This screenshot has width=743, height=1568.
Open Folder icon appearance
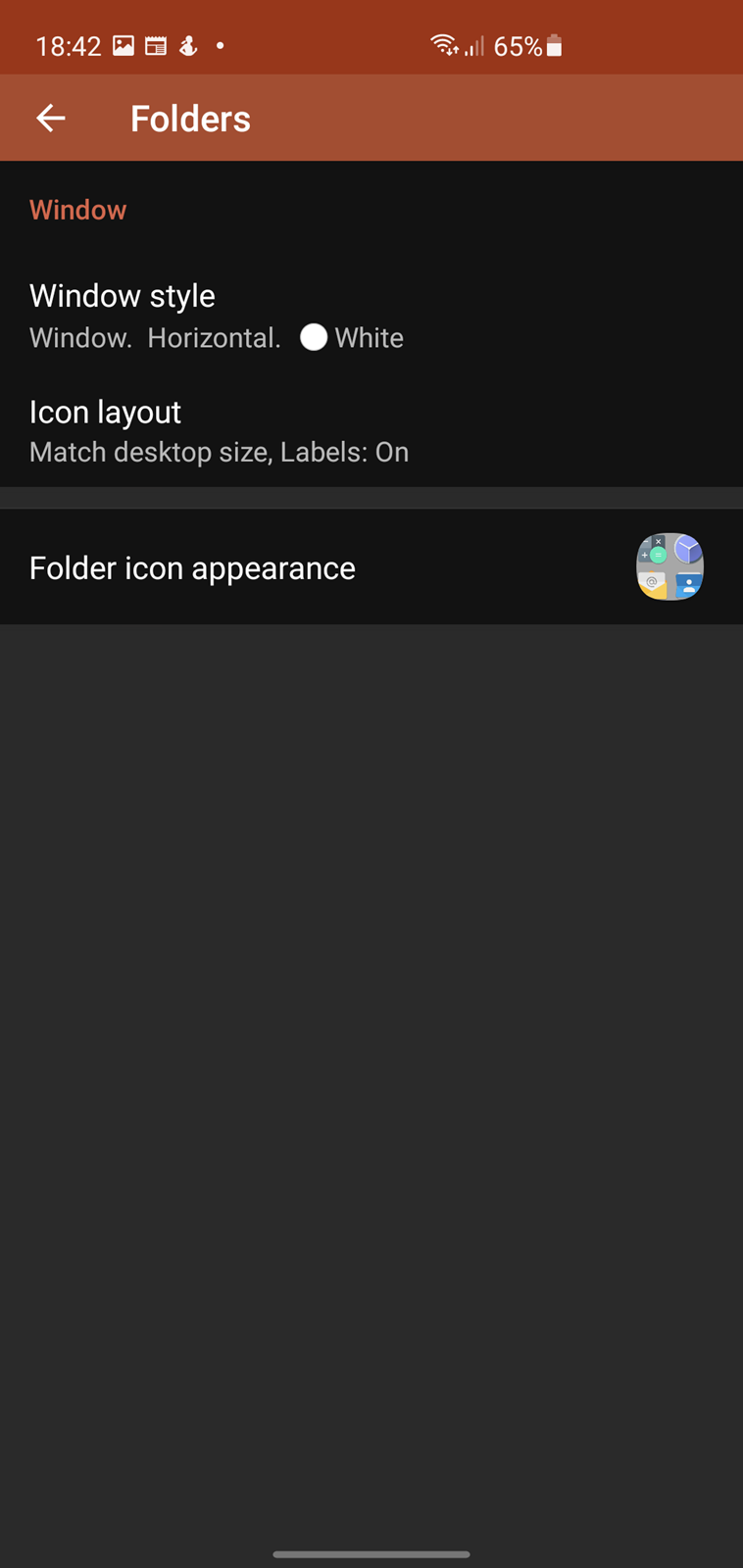coord(371,567)
